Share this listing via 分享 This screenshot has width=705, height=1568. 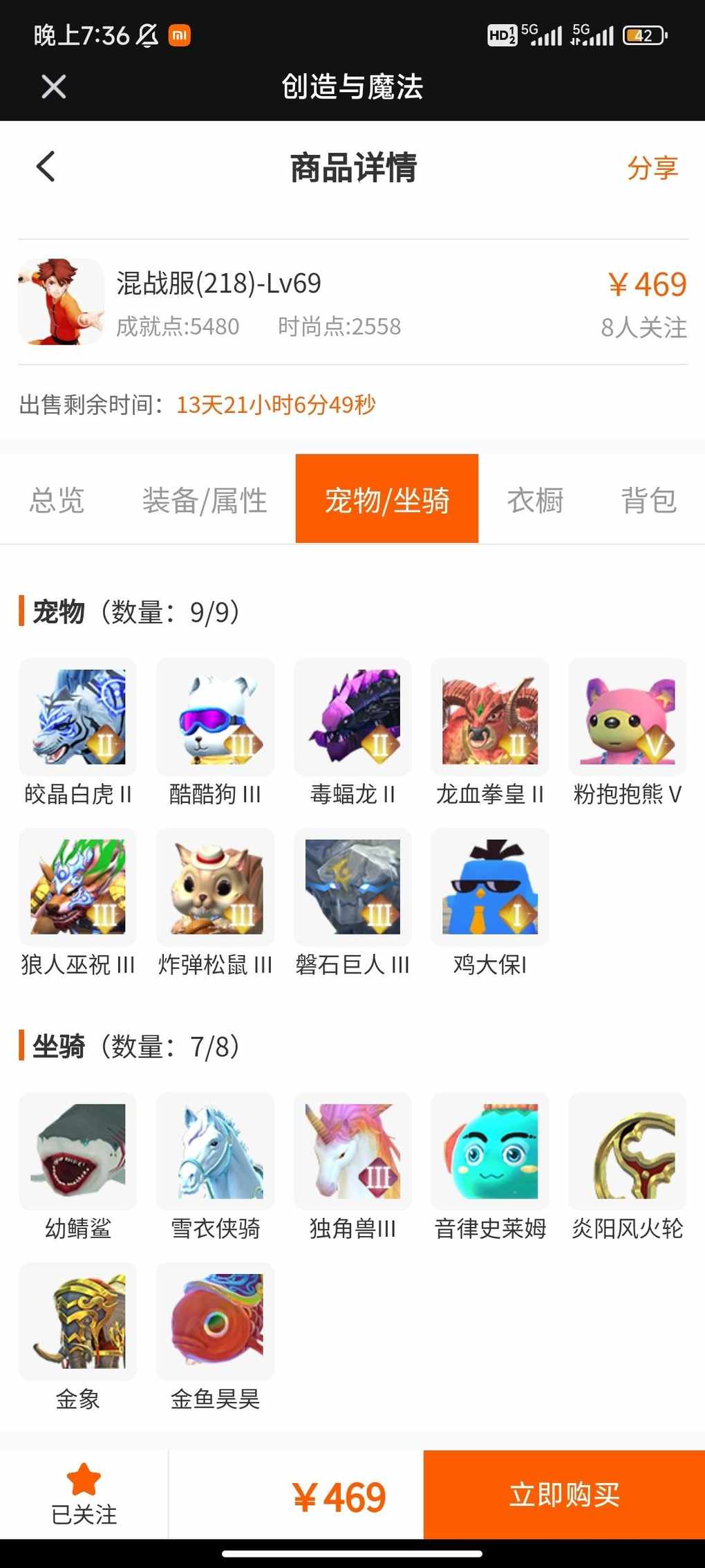(x=652, y=168)
